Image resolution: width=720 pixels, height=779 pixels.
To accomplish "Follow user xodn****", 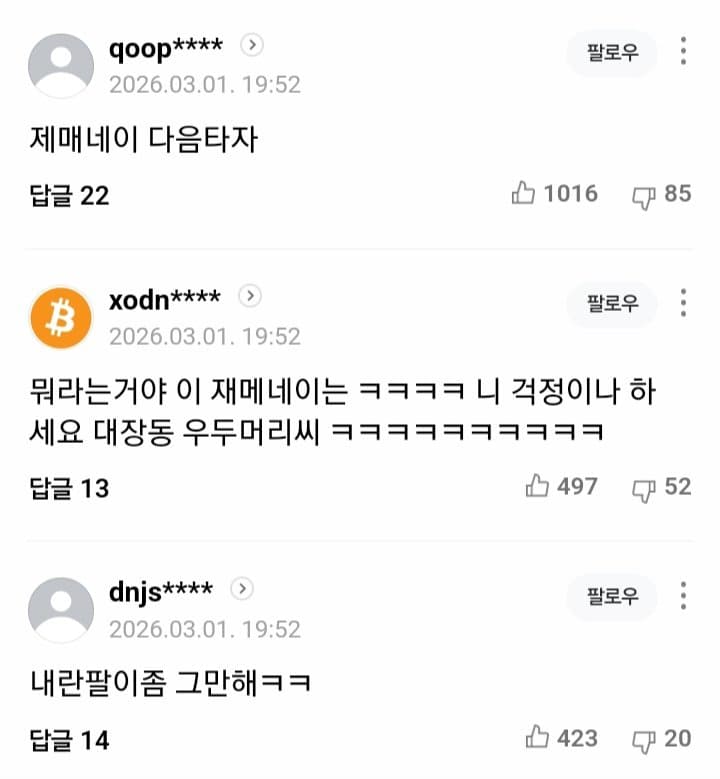I will (612, 304).
